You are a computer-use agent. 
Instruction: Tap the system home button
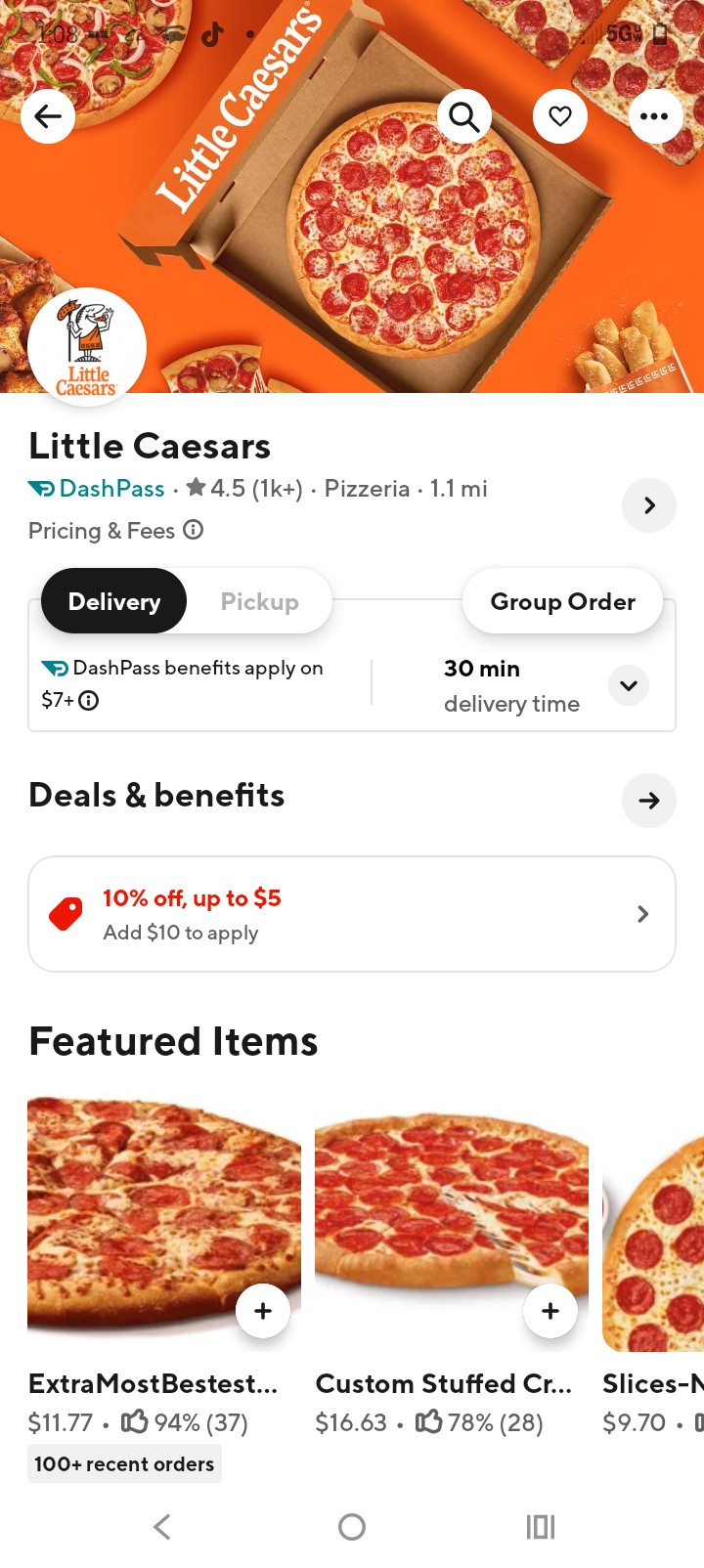pos(352,1527)
